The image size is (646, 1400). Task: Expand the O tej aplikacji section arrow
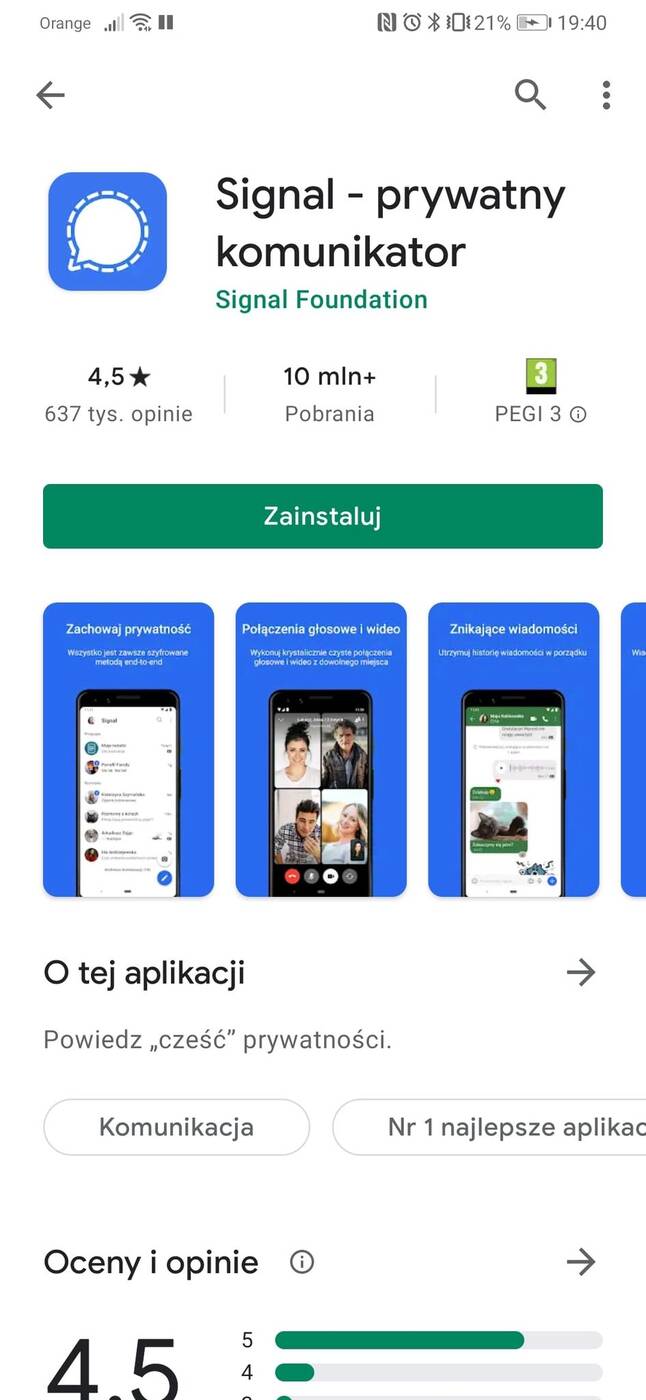pyautogui.click(x=580, y=972)
